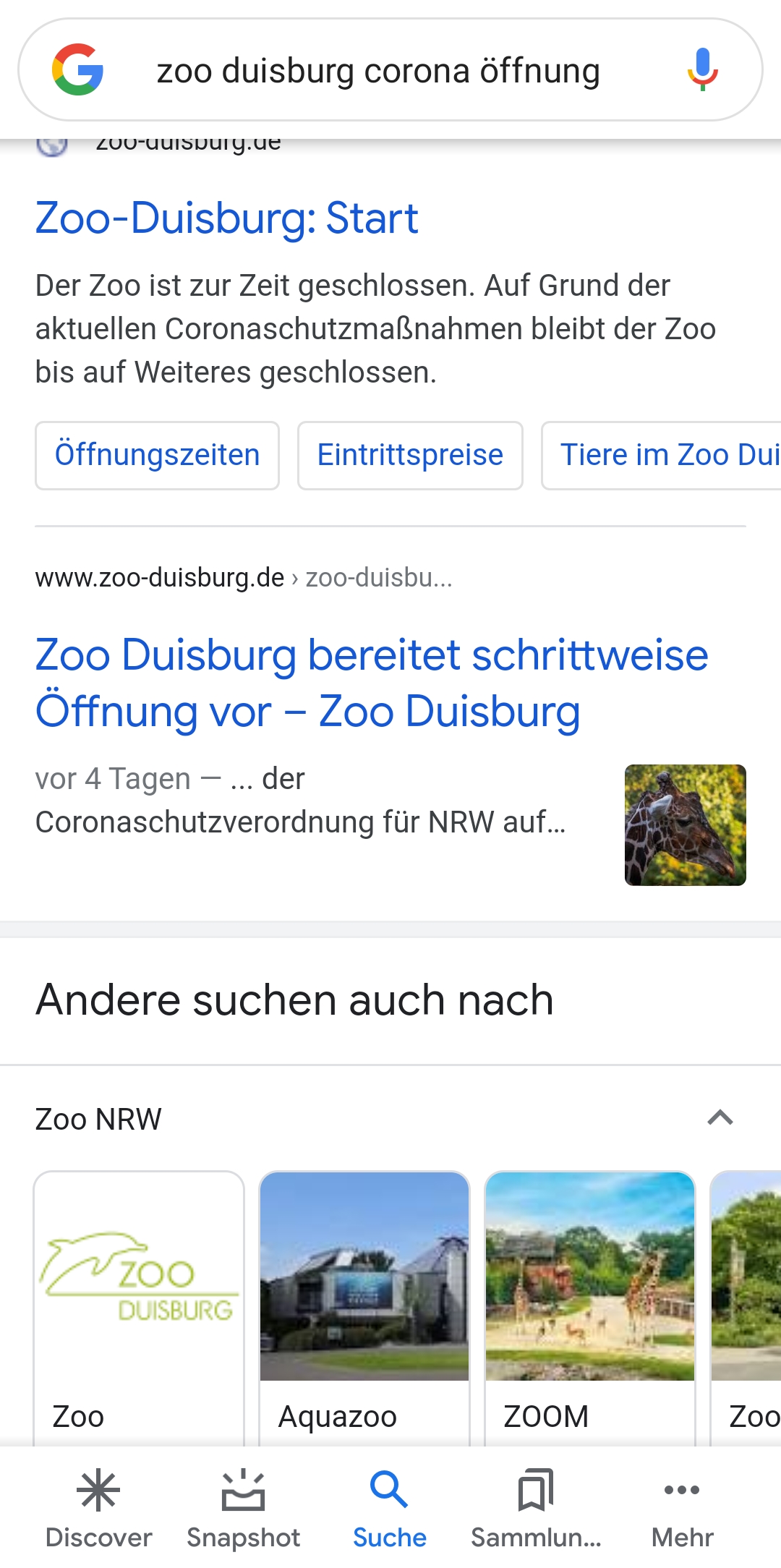Switch to the Discover tab
This screenshot has width=781, height=1568.
click(98, 1508)
